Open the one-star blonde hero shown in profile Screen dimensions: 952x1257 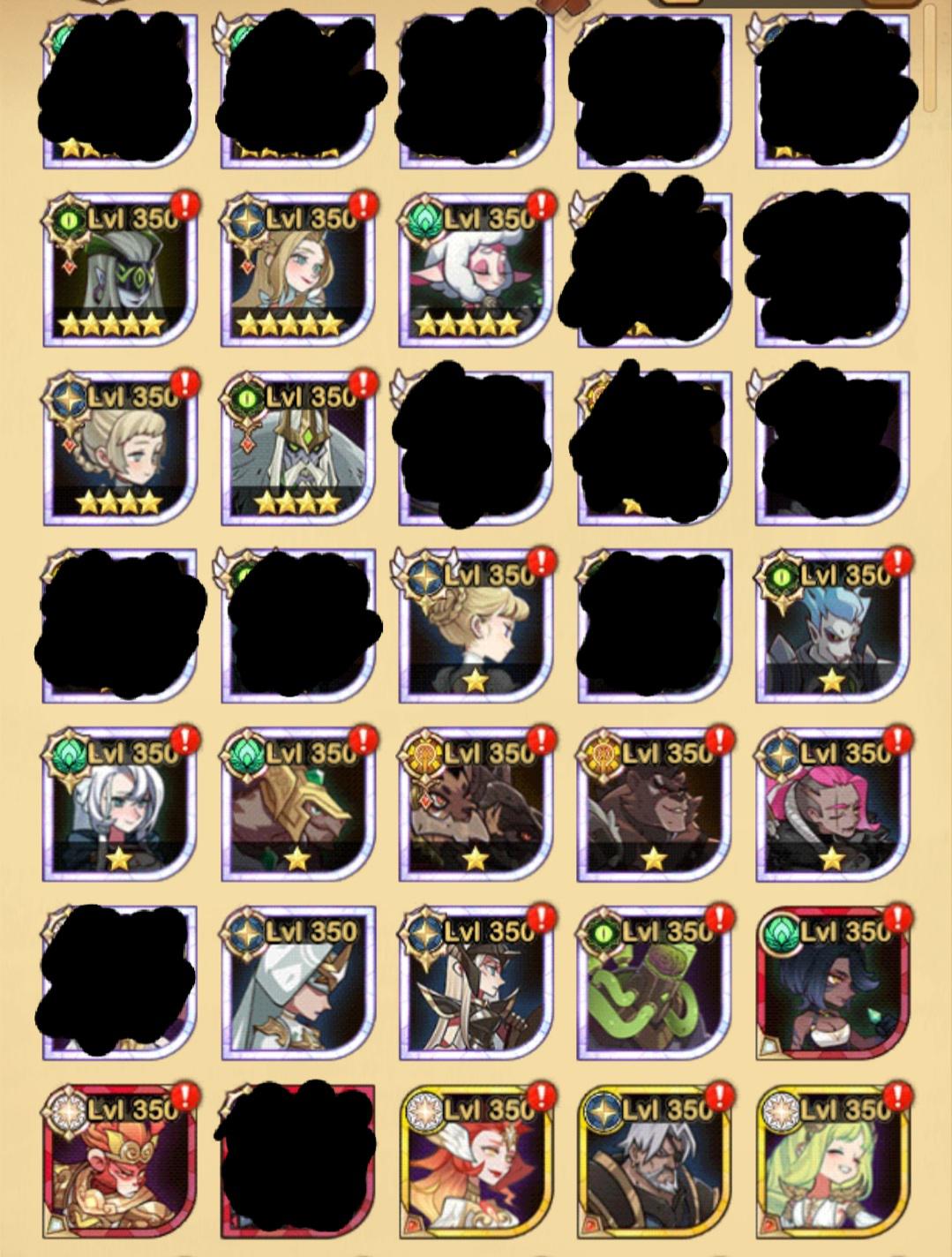pyautogui.click(x=476, y=627)
